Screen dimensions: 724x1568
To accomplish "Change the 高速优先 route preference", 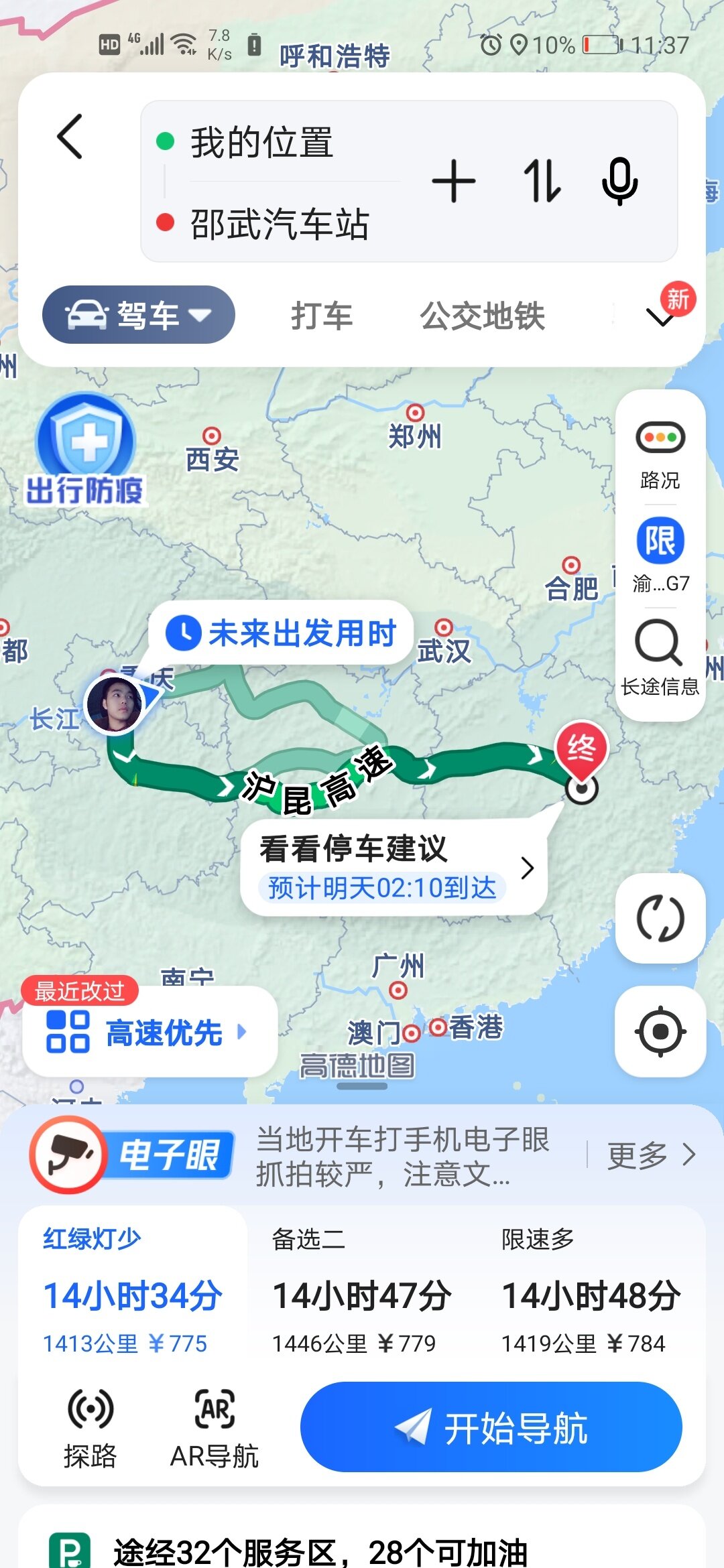I will pyautogui.click(x=150, y=1032).
